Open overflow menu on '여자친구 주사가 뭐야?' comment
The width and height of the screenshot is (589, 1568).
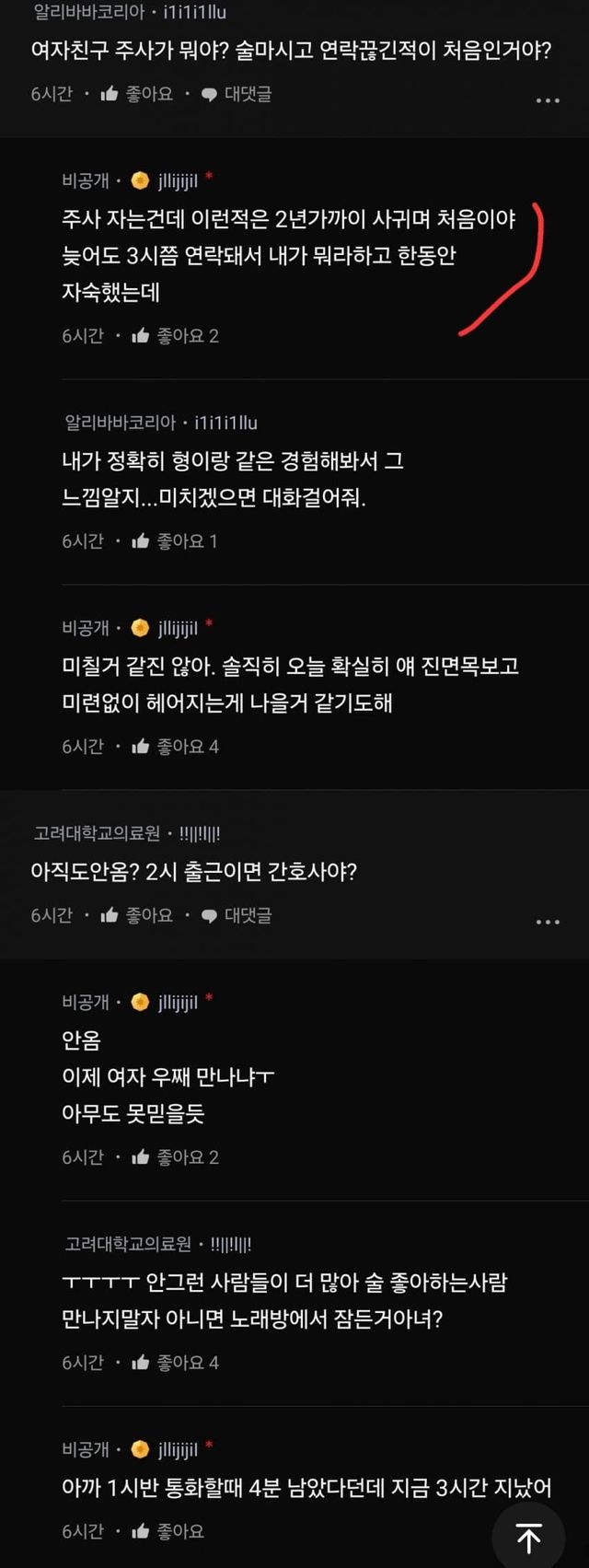[x=548, y=100]
